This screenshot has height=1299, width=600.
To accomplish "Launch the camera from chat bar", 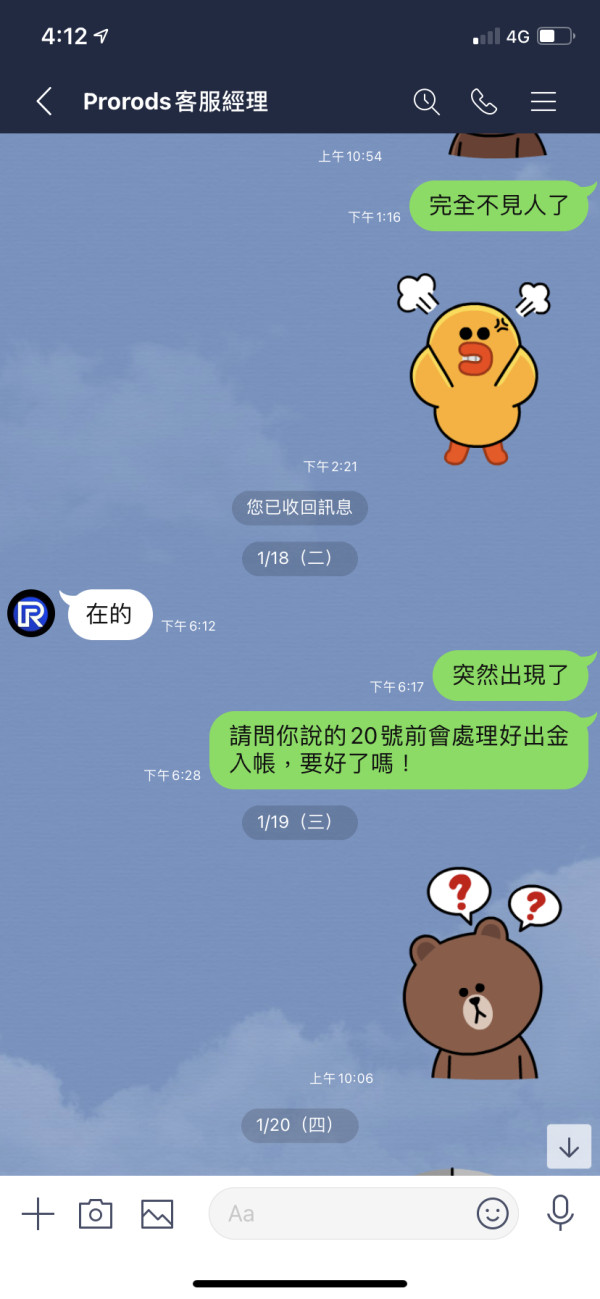I will point(96,1214).
